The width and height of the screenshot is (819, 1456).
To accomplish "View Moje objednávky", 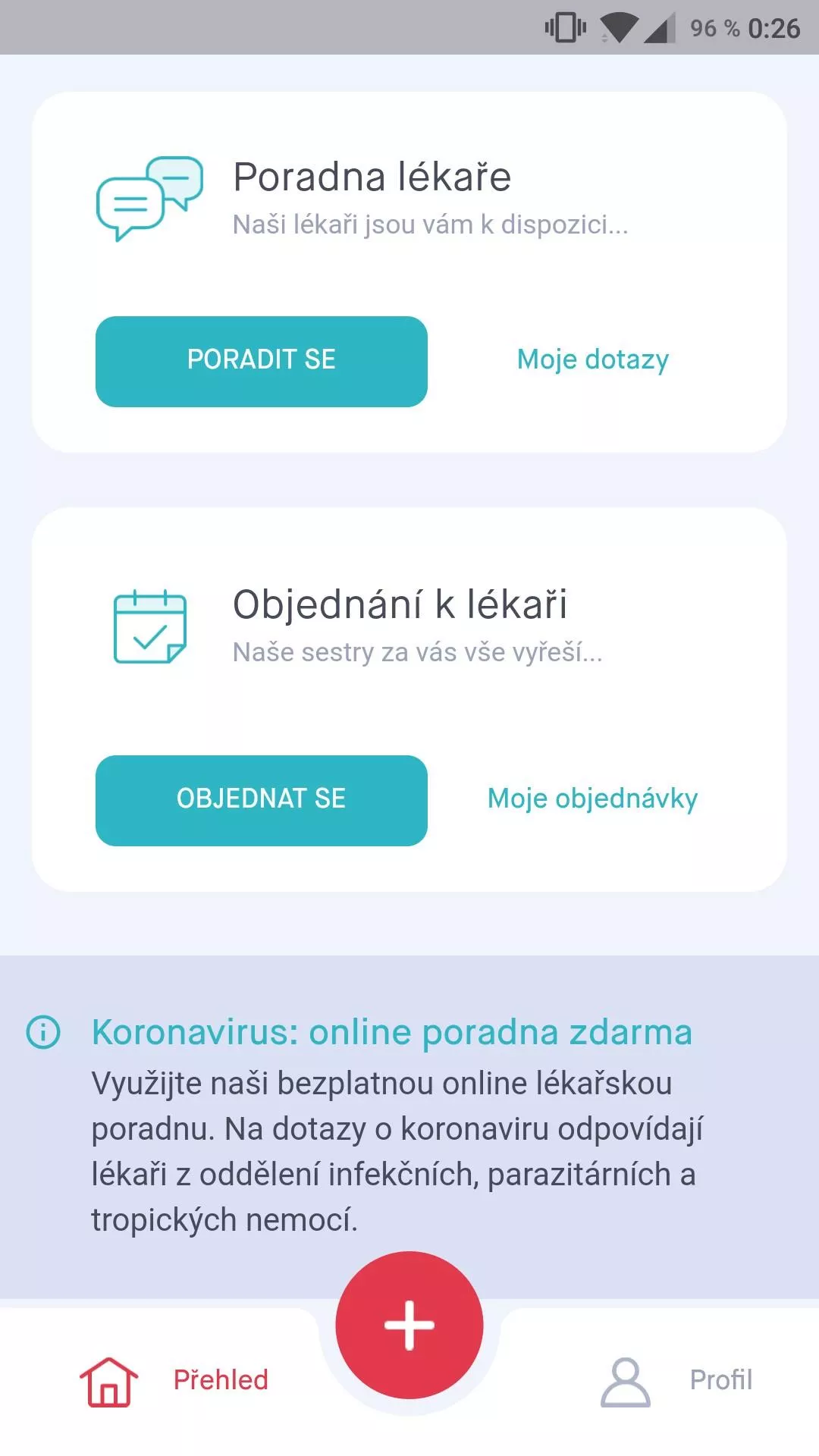I will click(592, 799).
